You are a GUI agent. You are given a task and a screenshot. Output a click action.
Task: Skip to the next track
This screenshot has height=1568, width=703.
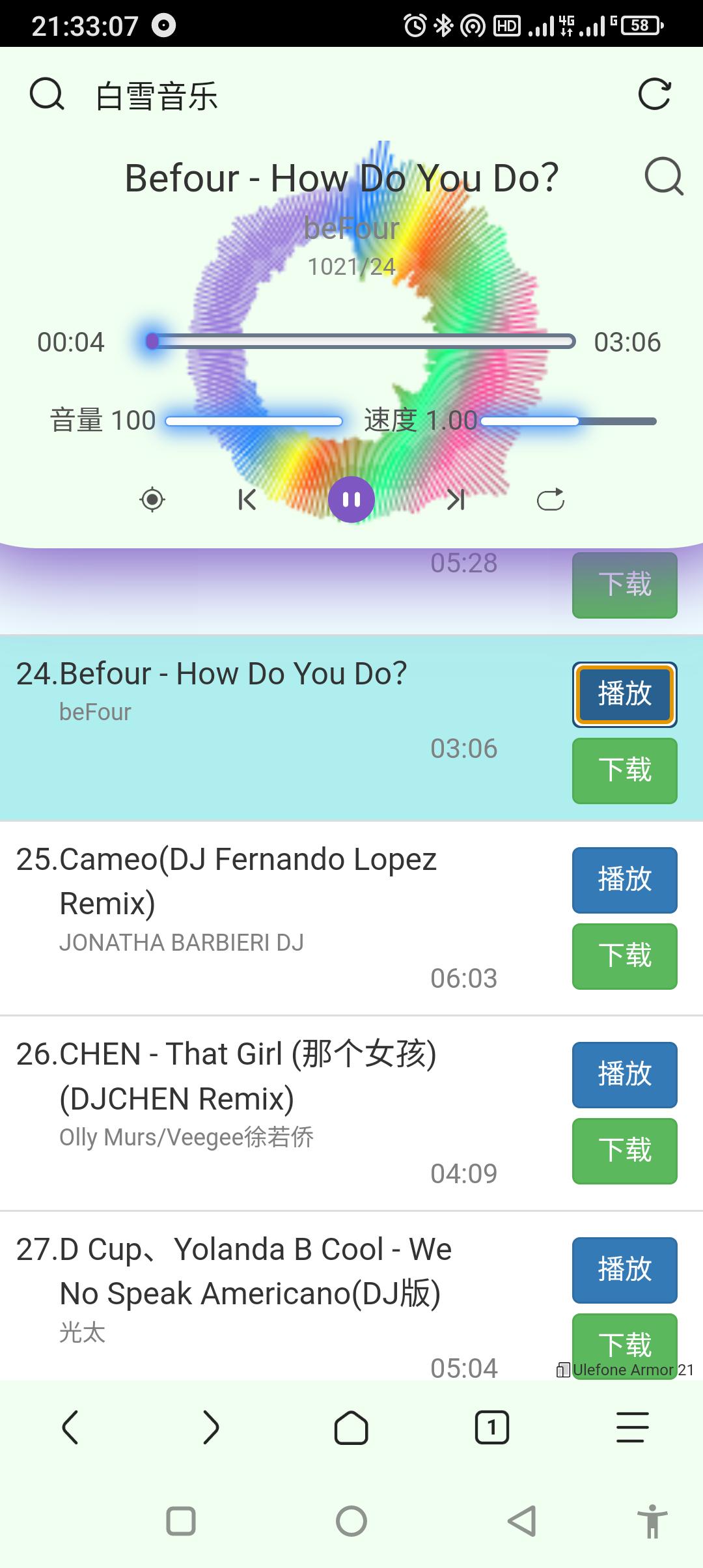456,500
